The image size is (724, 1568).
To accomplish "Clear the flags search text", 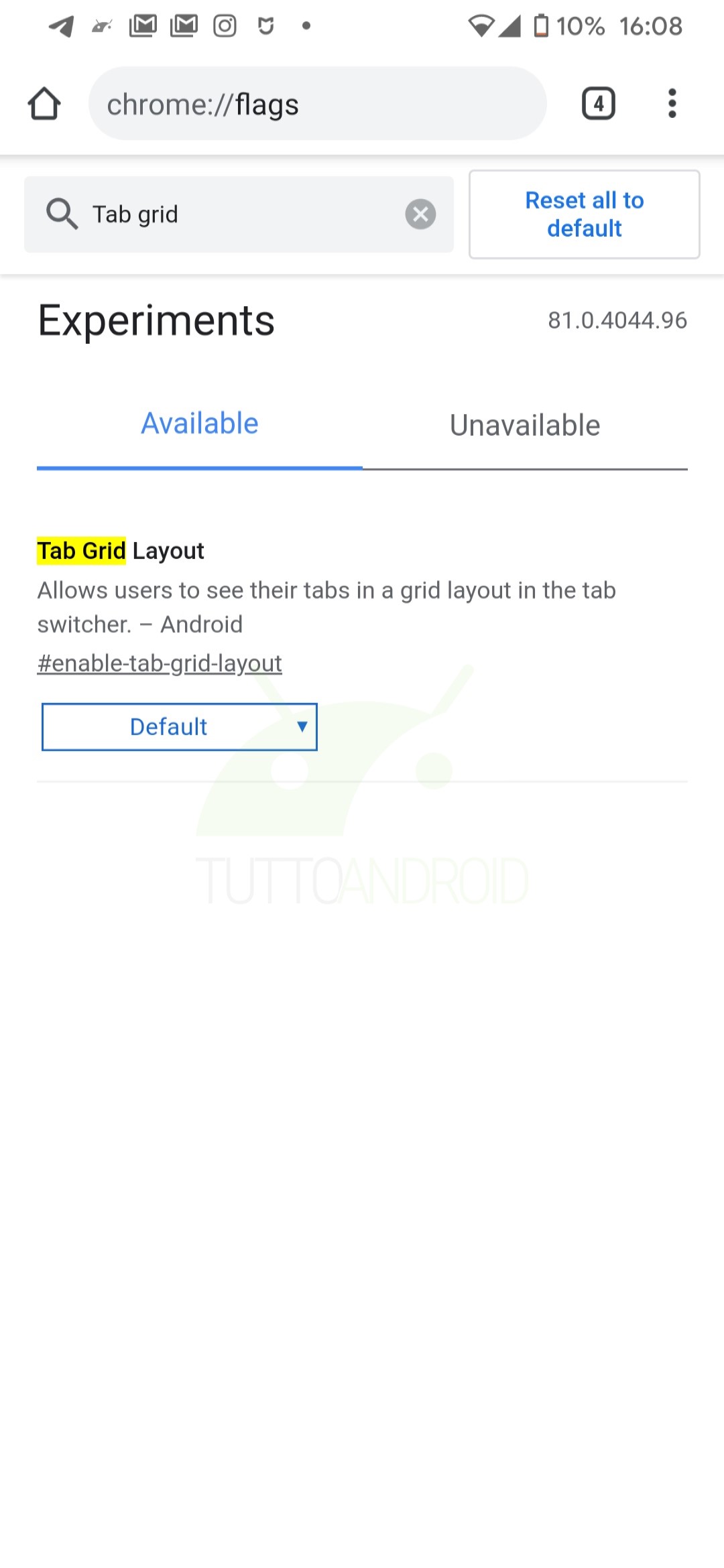I will point(420,214).
